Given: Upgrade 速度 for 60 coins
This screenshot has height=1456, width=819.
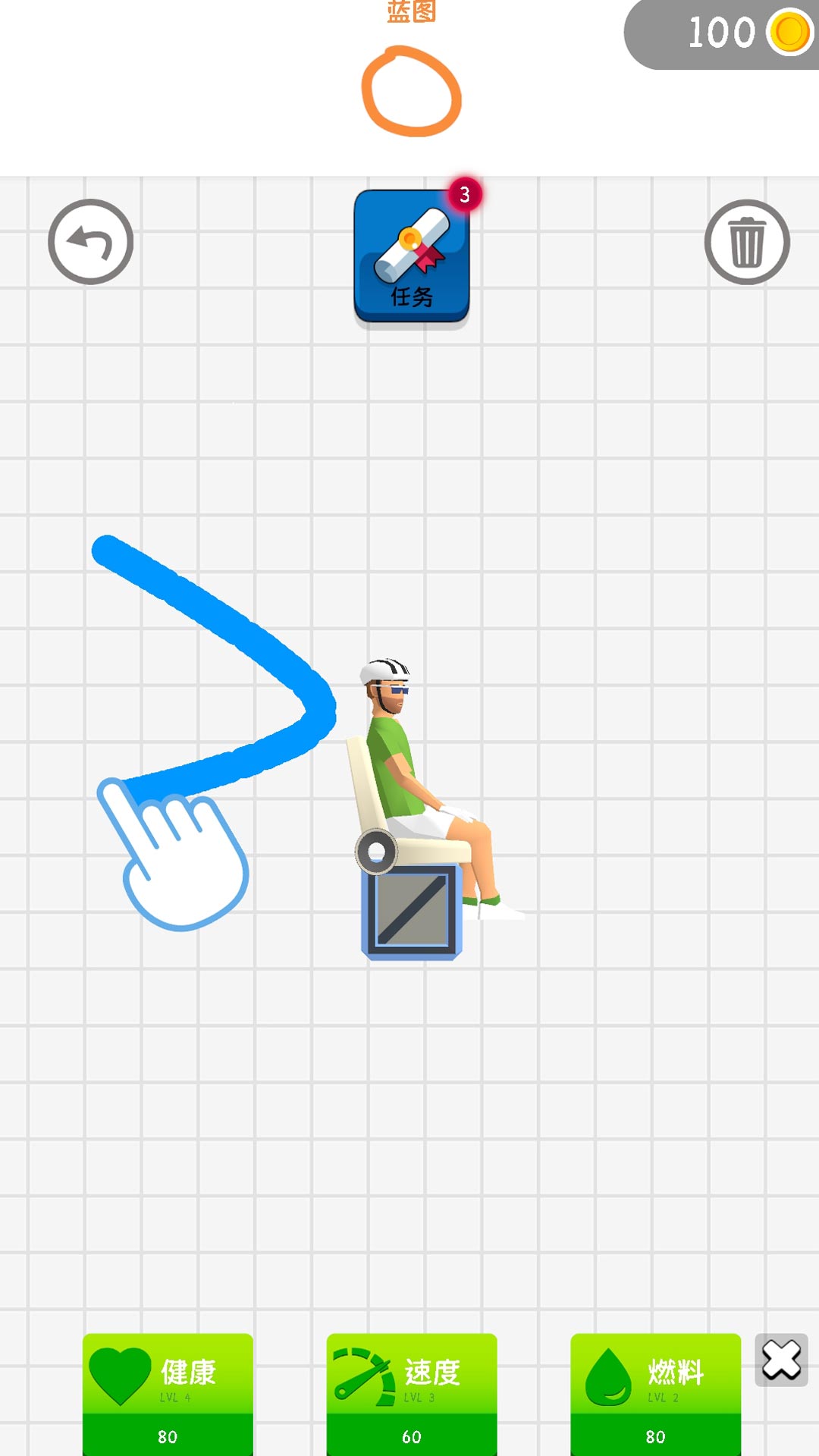Looking at the screenshot, I should [412, 1394].
